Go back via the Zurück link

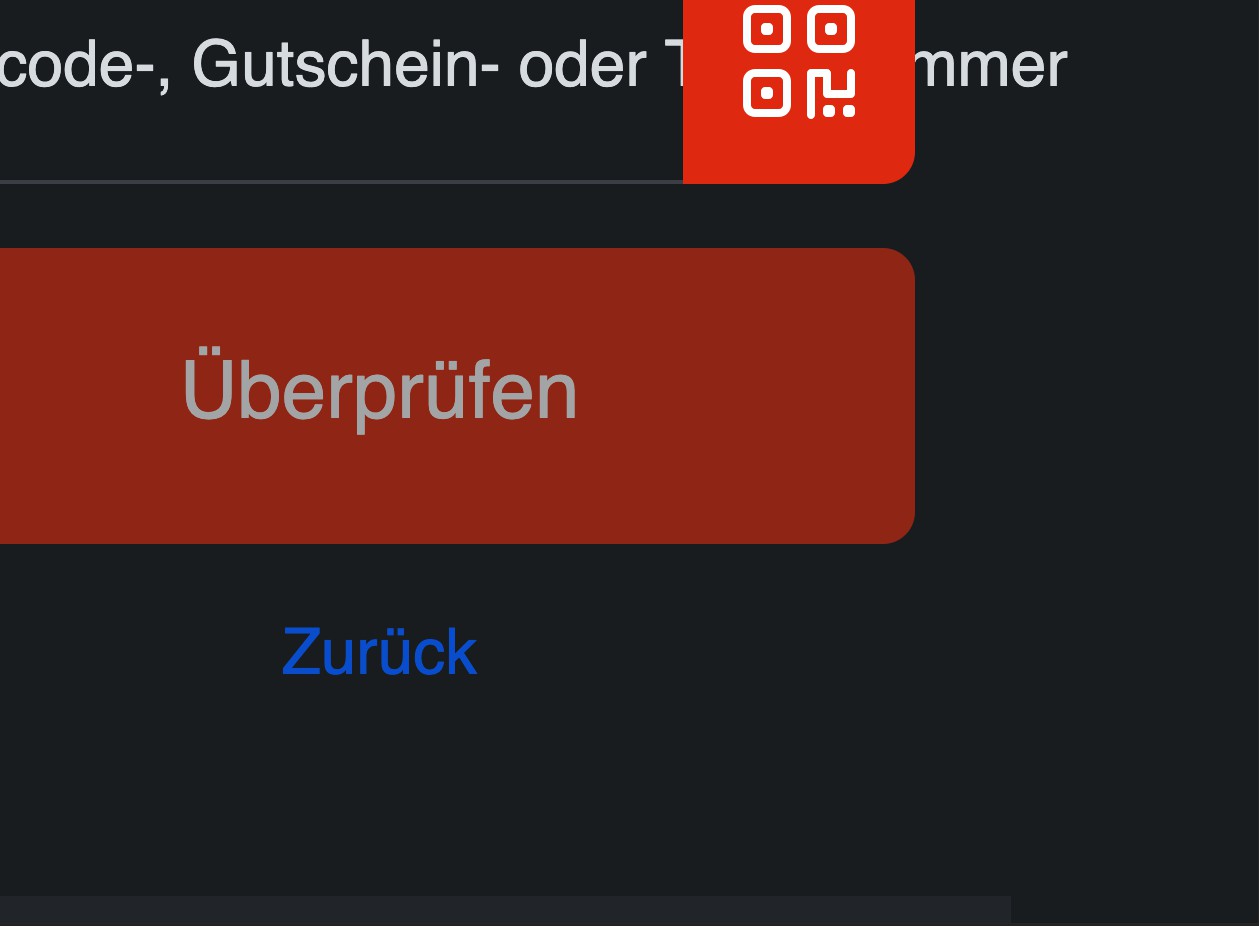(x=379, y=652)
